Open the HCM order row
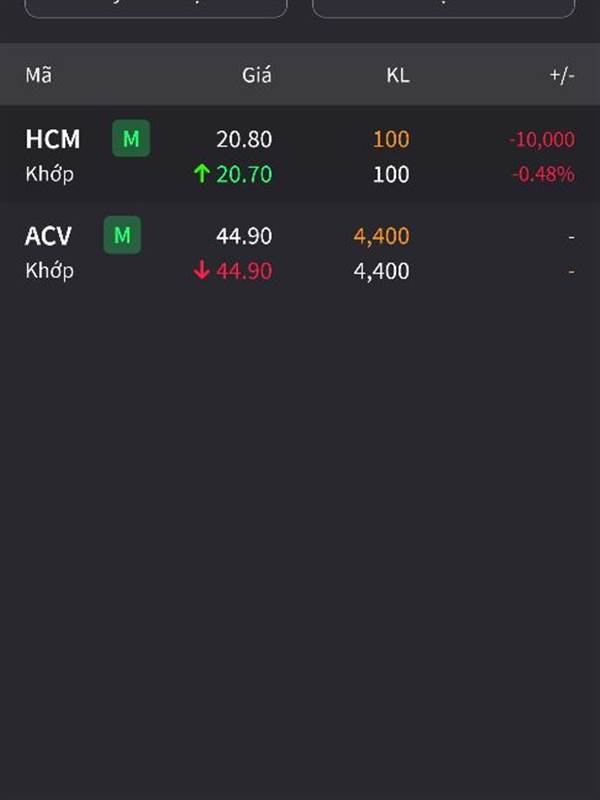The height and width of the screenshot is (800, 600). 300,156
